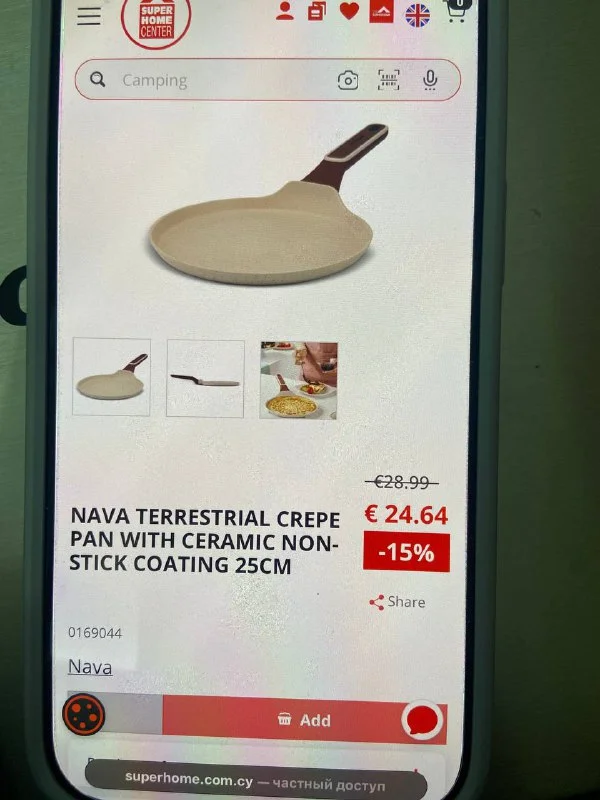Select the first crepe pan thumbnail
This screenshot has height=800, width=600.
pos(112,378)
